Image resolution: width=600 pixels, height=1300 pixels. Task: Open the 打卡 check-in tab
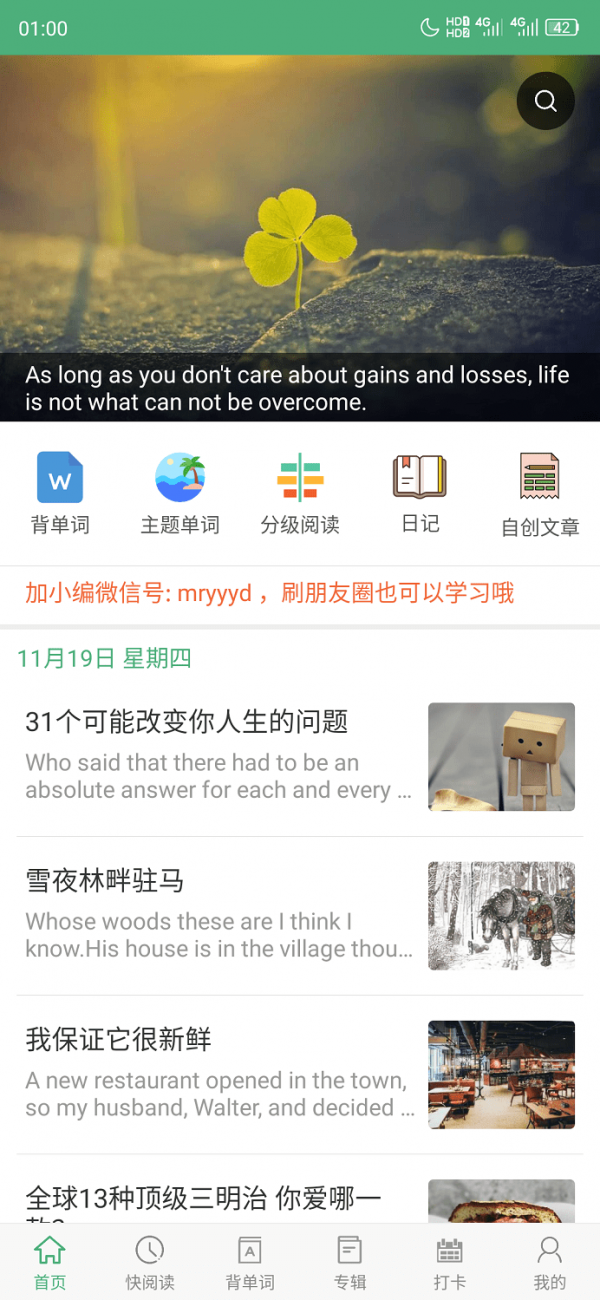tap(450, 1262)
